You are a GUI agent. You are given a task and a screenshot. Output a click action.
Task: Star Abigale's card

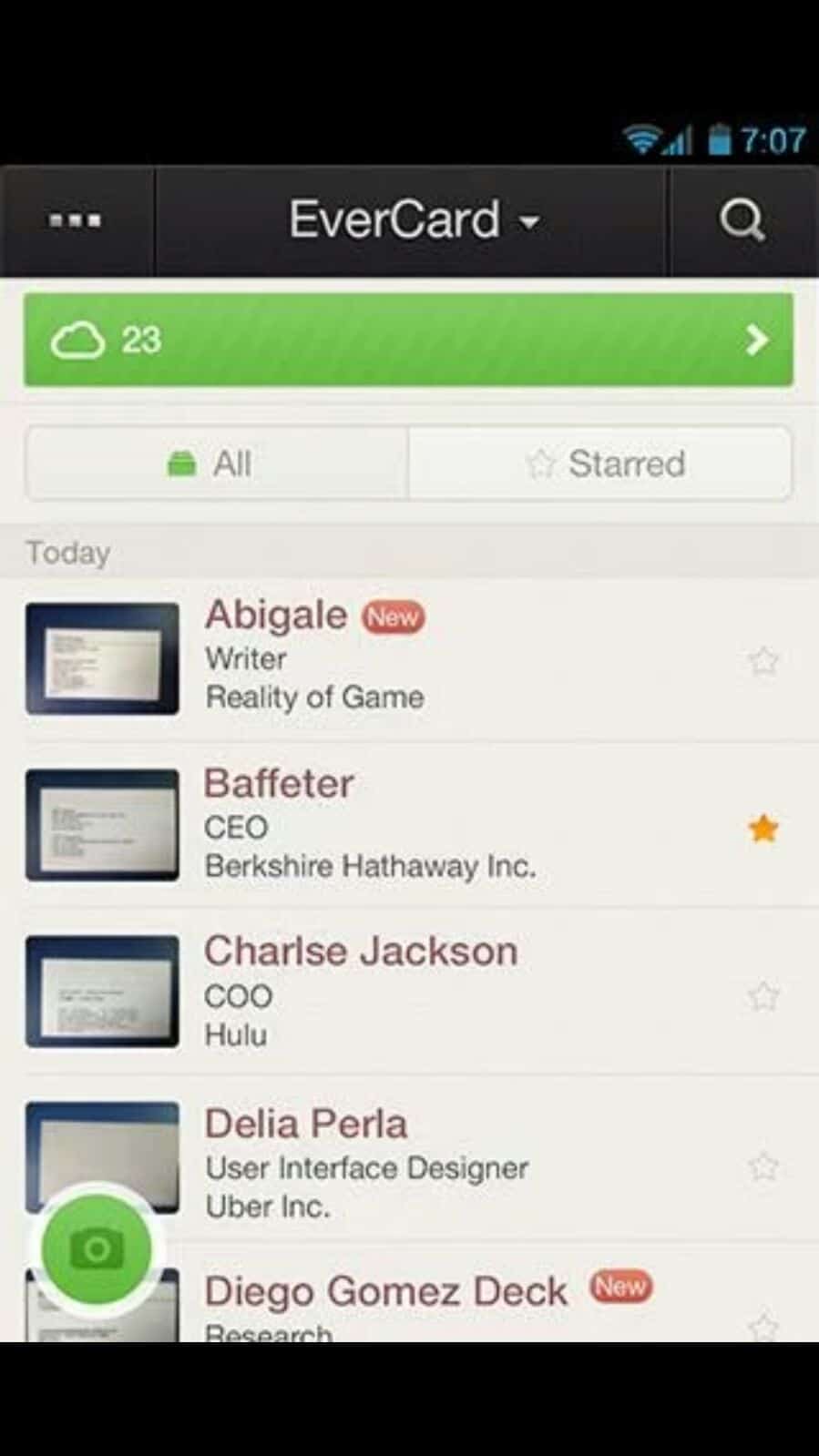coord(763,660)
